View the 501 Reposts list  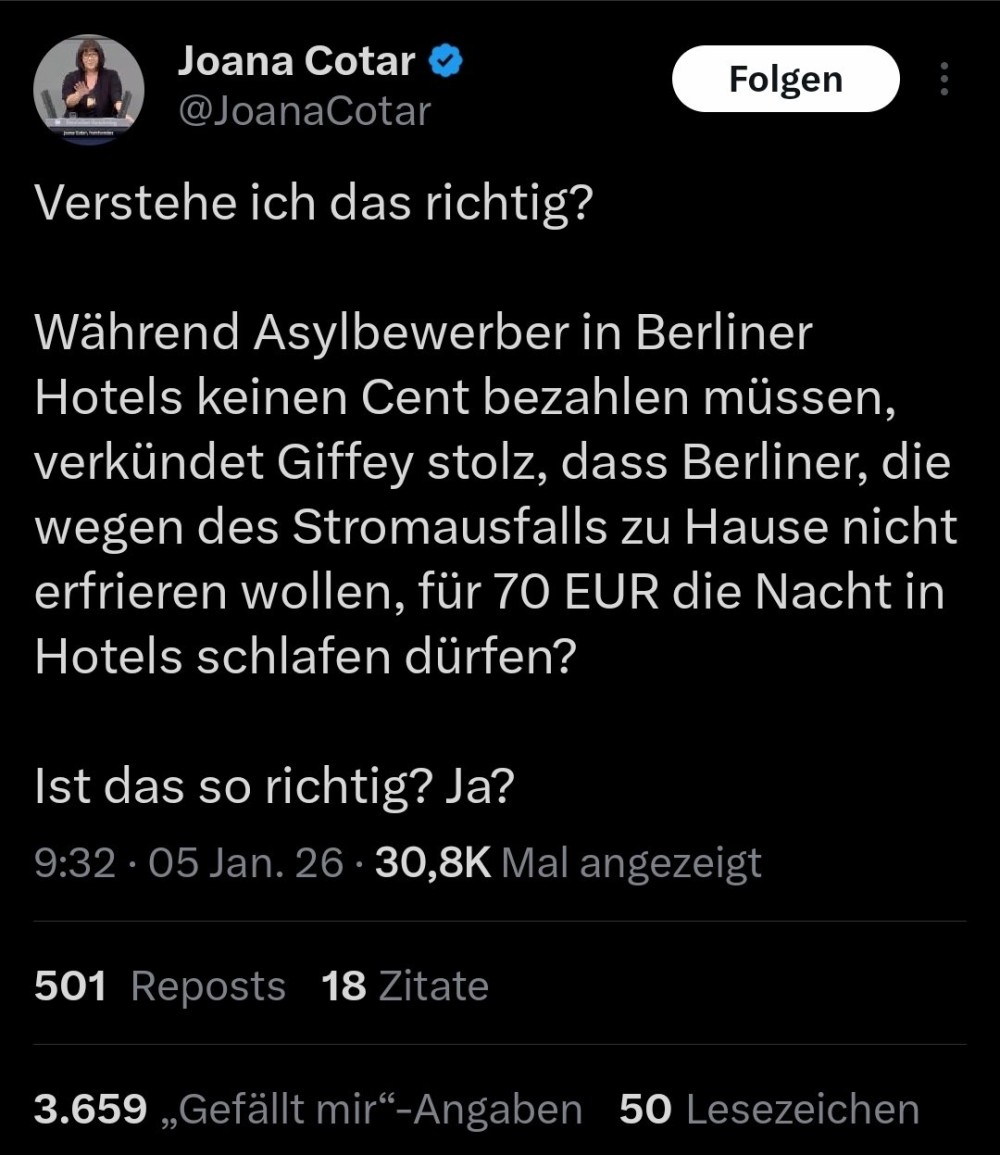pos(160,986)
